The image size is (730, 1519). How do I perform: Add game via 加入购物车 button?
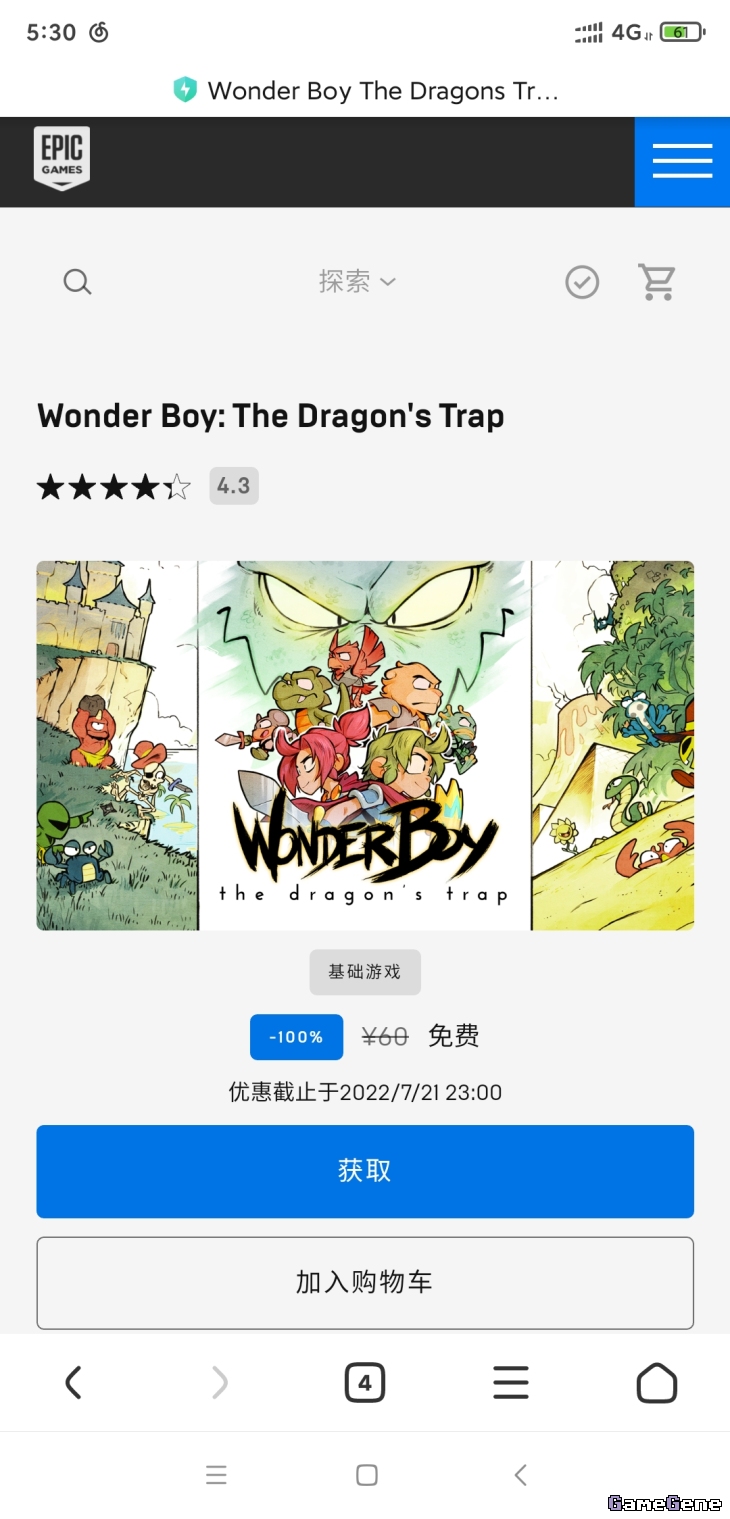click(x=365, y=1282)
